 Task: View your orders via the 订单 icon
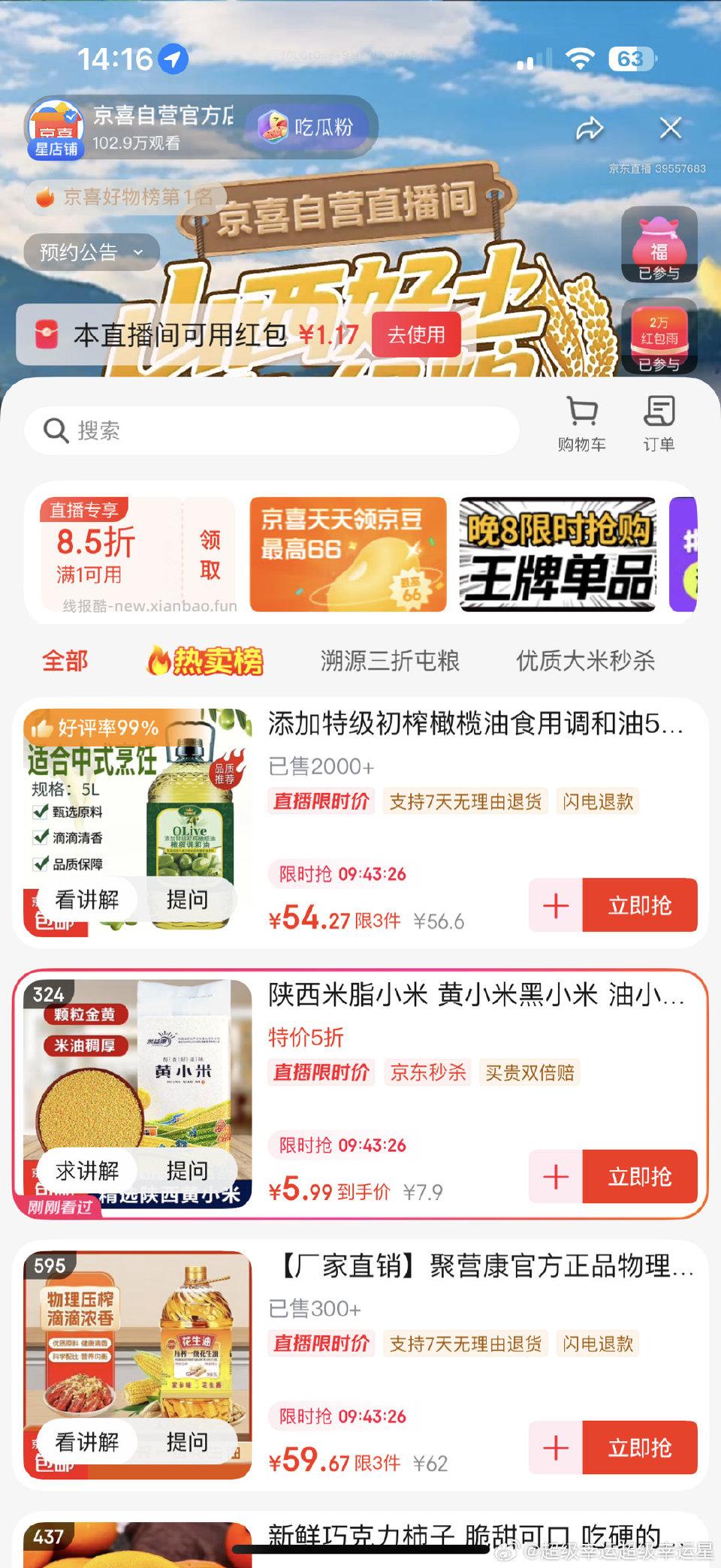[659, 423]
